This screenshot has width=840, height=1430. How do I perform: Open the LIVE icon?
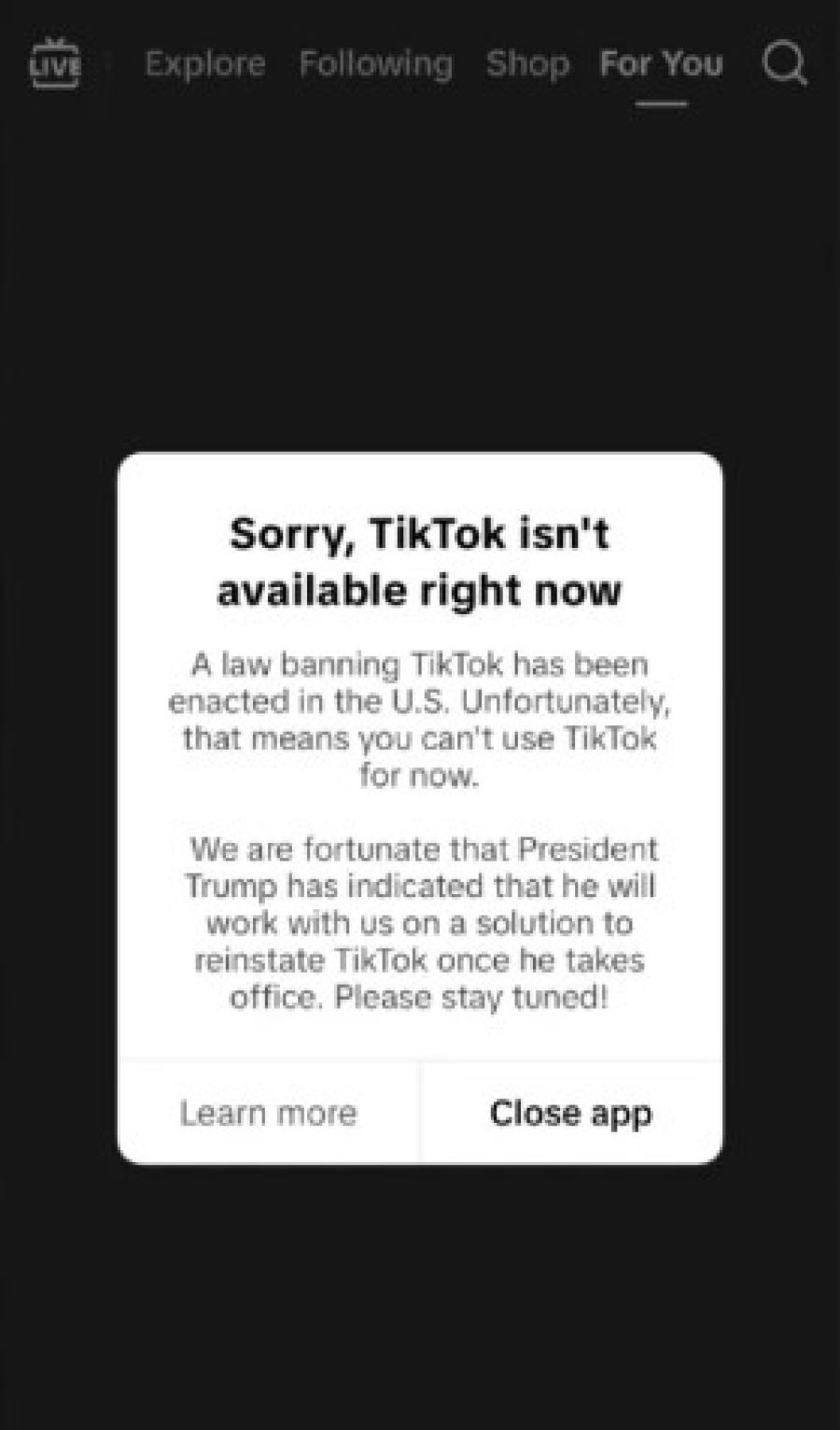(x=55, y=63)
